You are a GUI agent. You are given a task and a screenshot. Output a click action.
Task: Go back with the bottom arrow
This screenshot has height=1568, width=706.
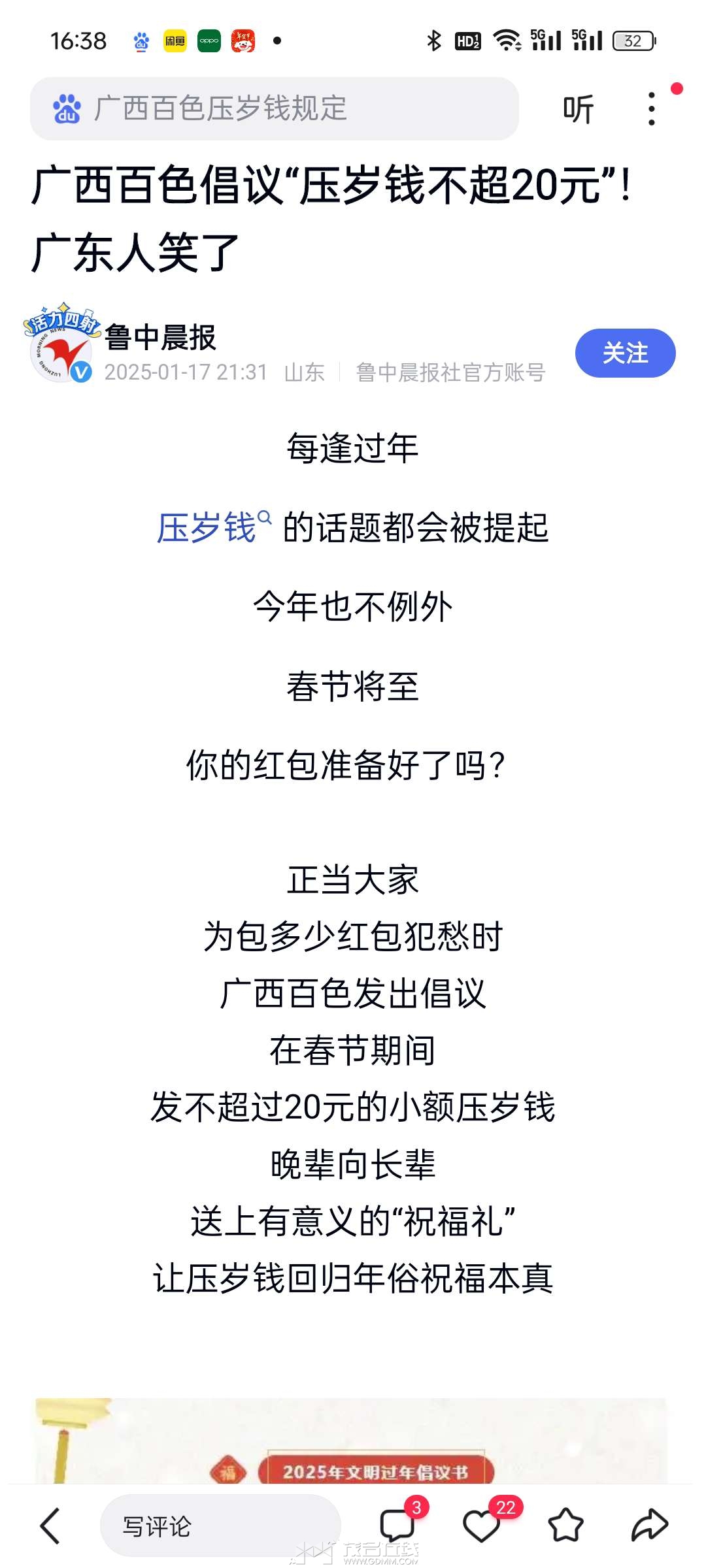(x=50, y=1526)
